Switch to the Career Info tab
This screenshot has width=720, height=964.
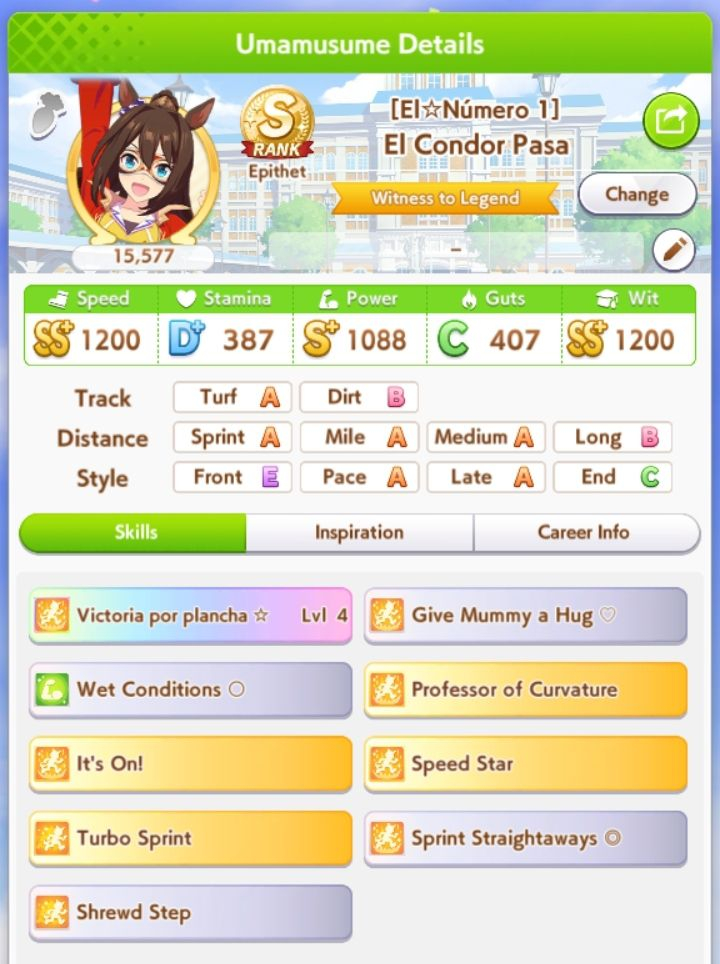[x=584, y=532]
